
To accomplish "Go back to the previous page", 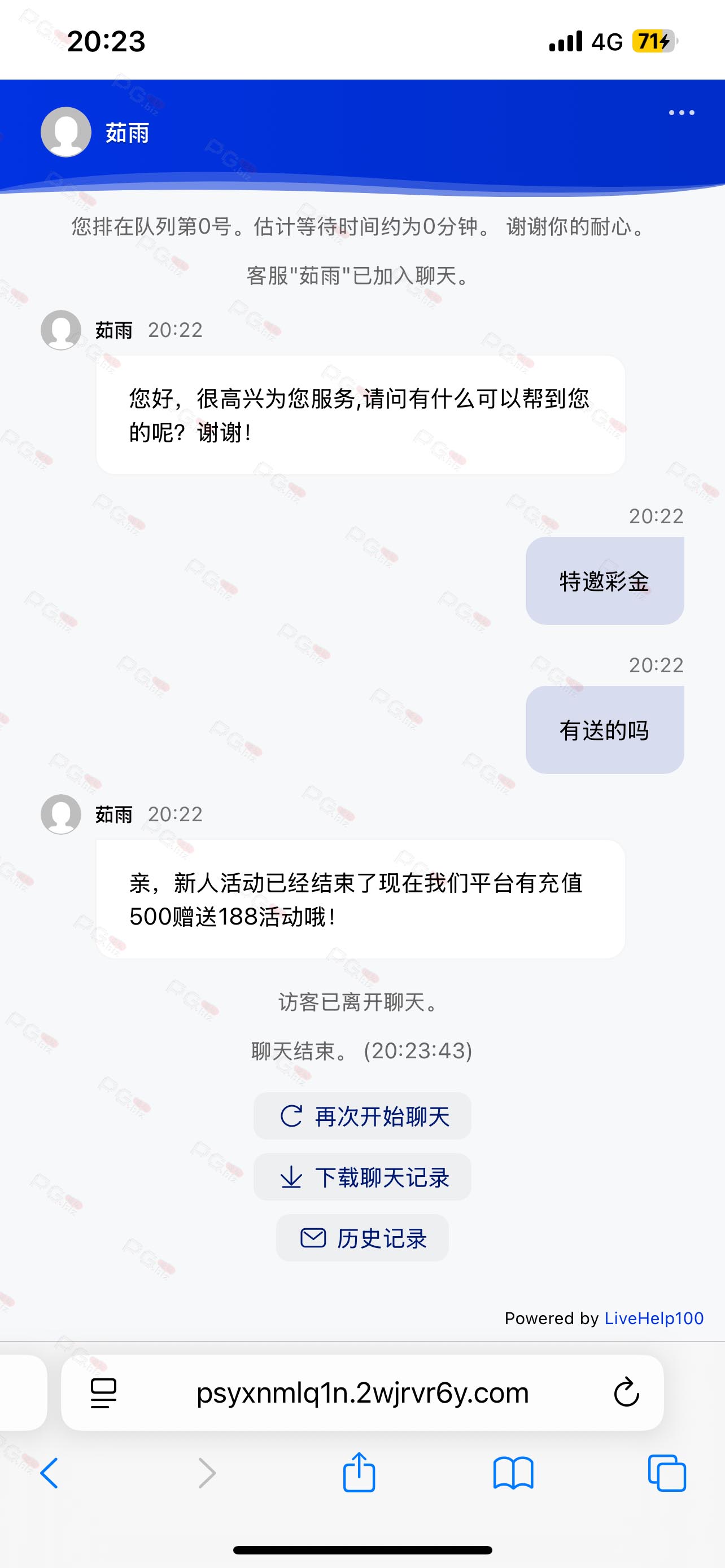I will [49, 1473].
